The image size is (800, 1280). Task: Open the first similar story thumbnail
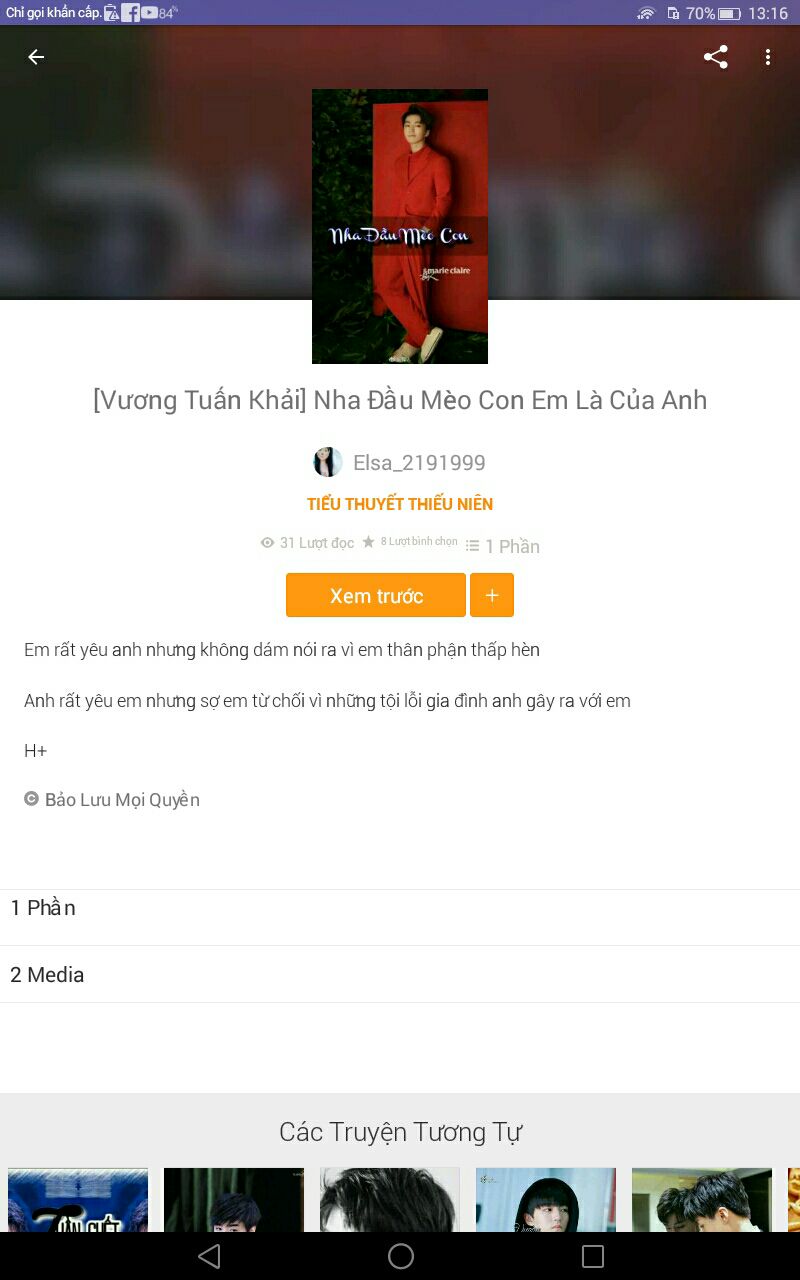[78, 1199]
